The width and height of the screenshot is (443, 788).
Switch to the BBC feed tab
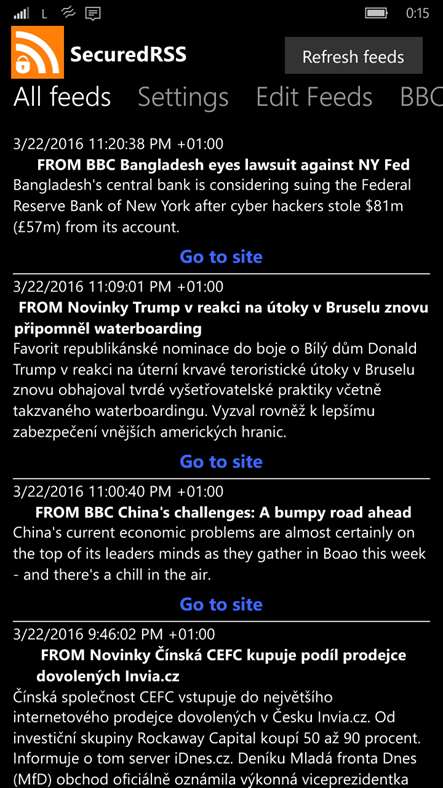(x=421, y=97)
